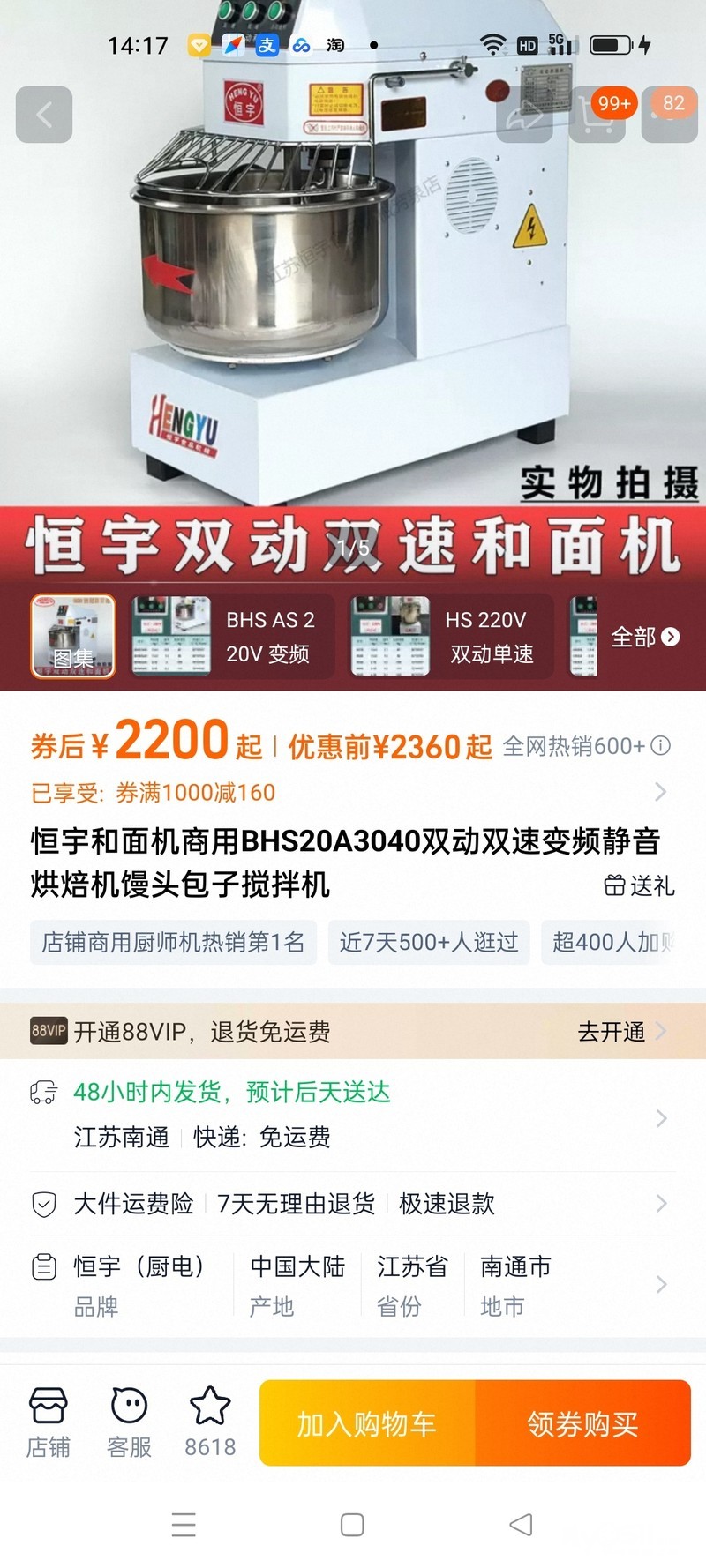Favorite the item via the star icon
Viewport: 706px width, 1568px height.
(210, 1421)
